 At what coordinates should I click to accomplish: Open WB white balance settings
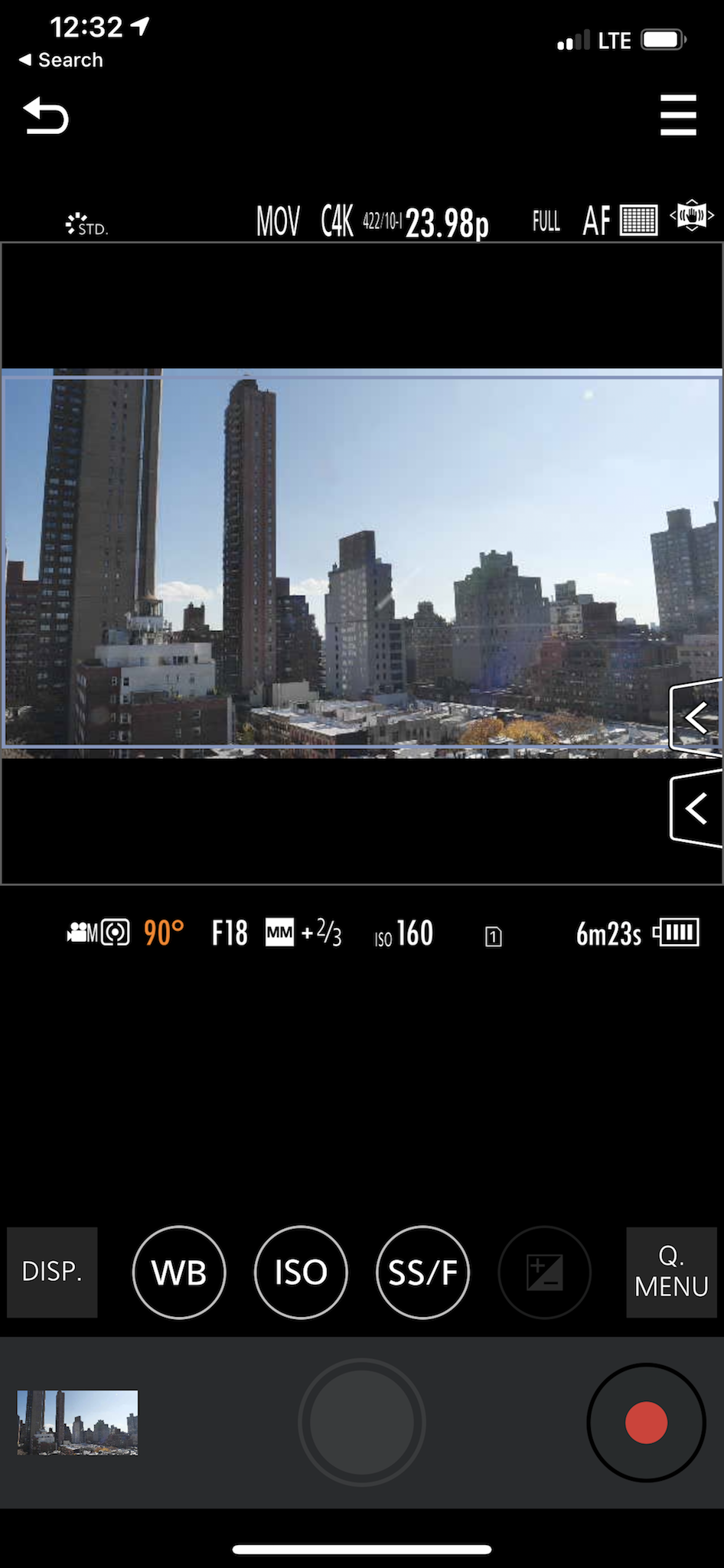click(179, 1272)
